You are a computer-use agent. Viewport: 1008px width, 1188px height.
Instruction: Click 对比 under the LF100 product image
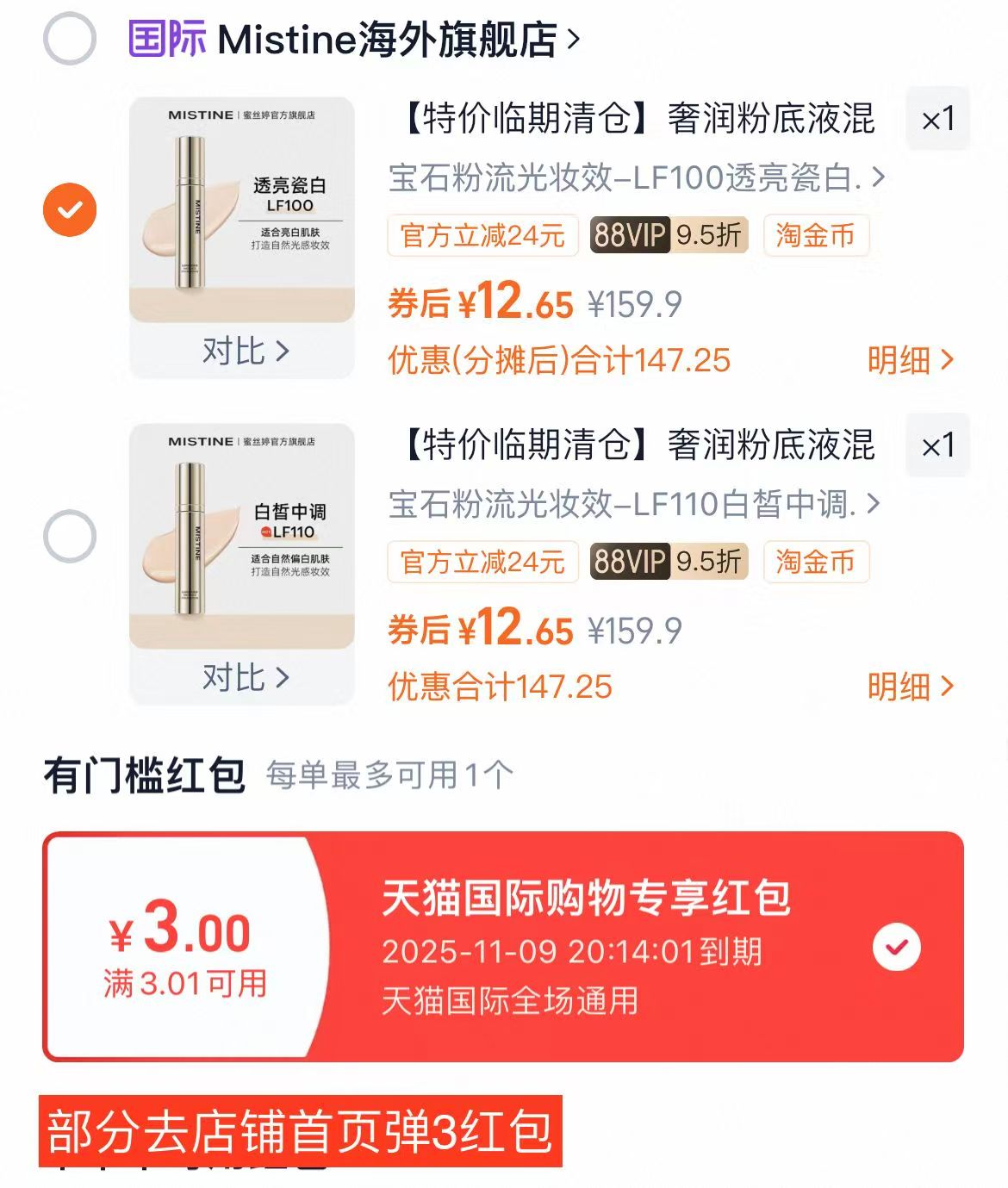[x=244, y=350]
